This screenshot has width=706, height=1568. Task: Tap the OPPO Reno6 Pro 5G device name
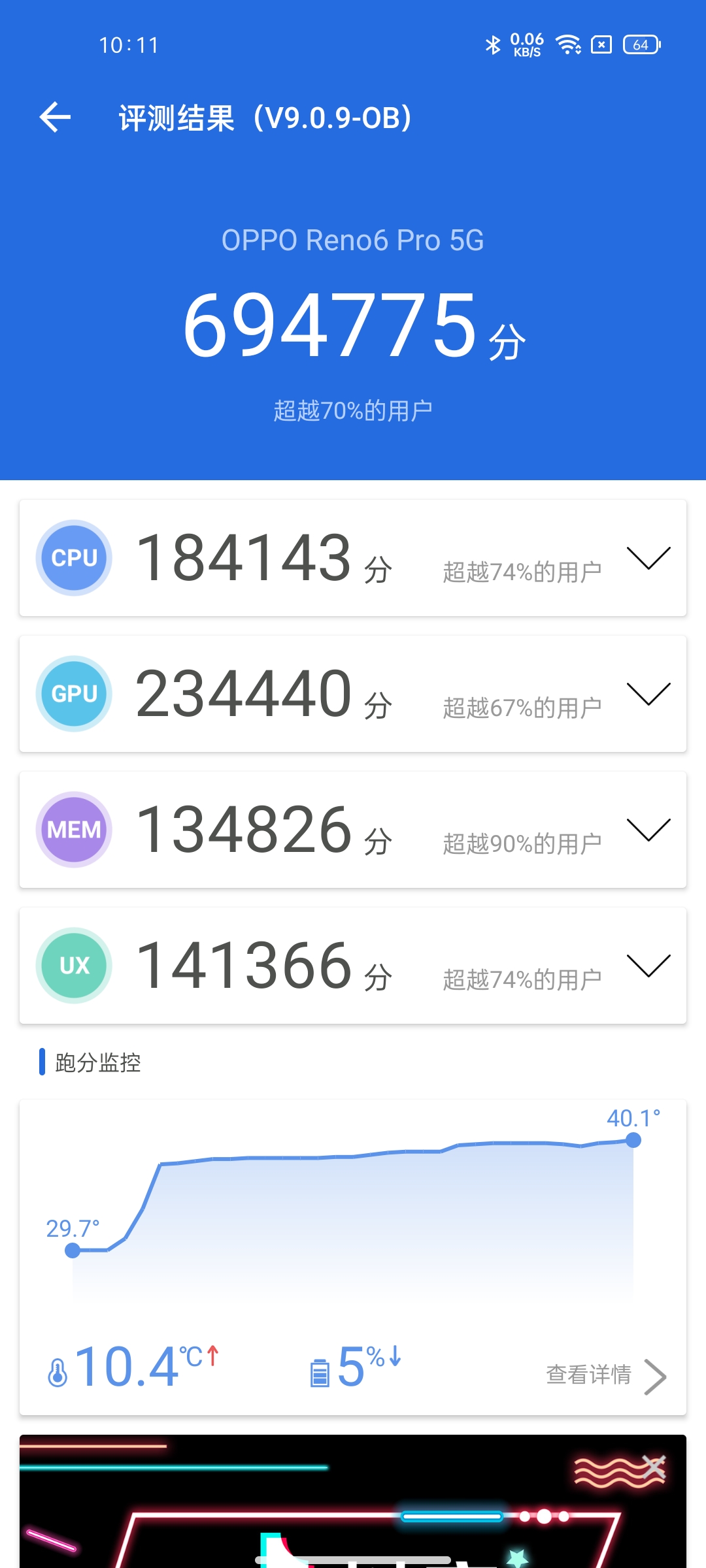coord(353,240)
